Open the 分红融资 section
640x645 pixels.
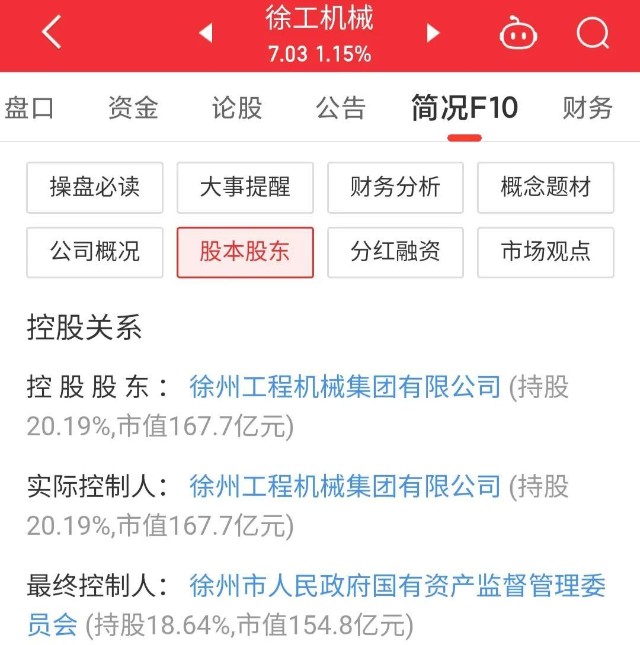click(x=395, y=251)
